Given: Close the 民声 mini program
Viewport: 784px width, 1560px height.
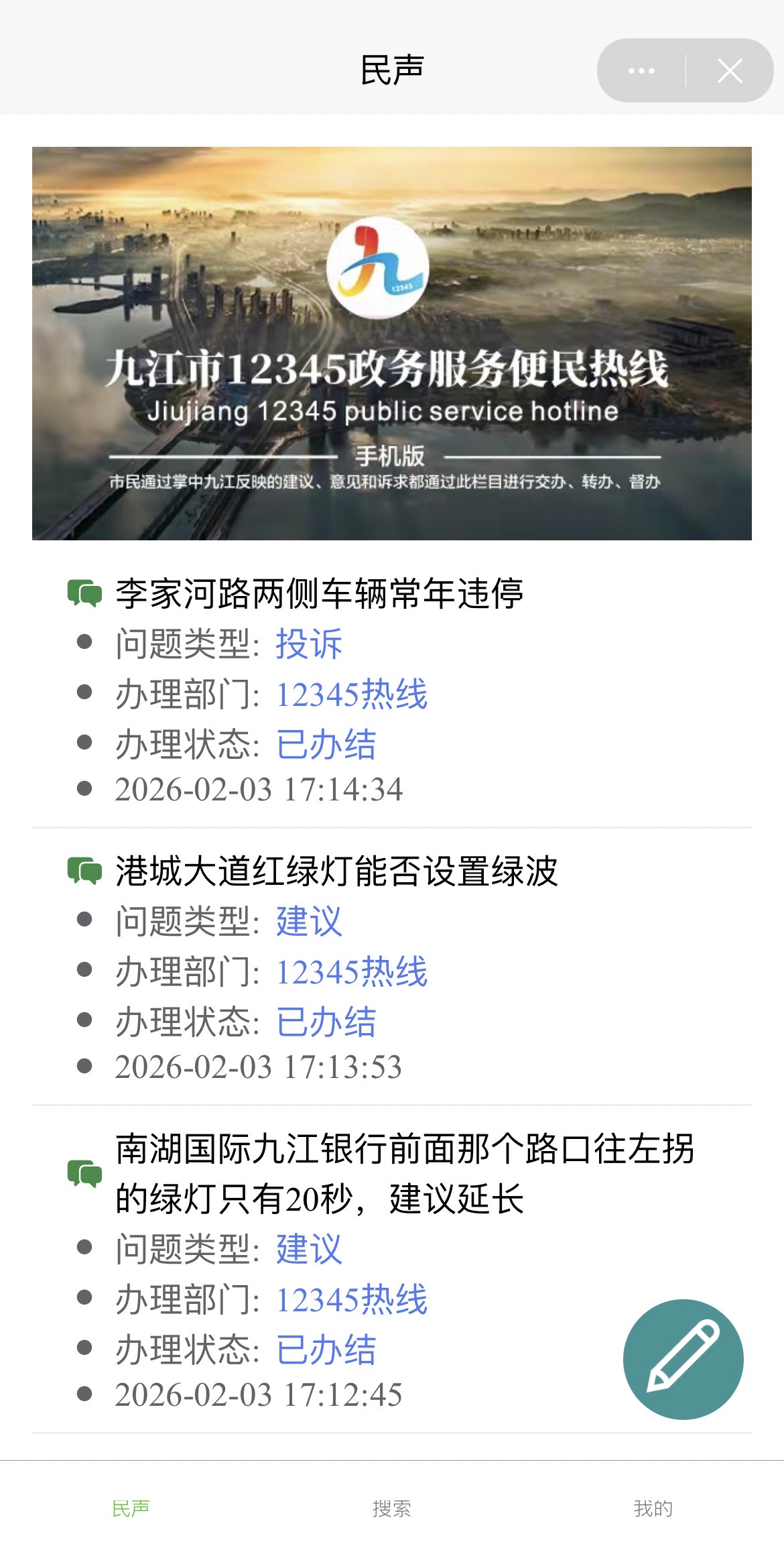Looking at the screenshot, I should (x=729, y=70).
